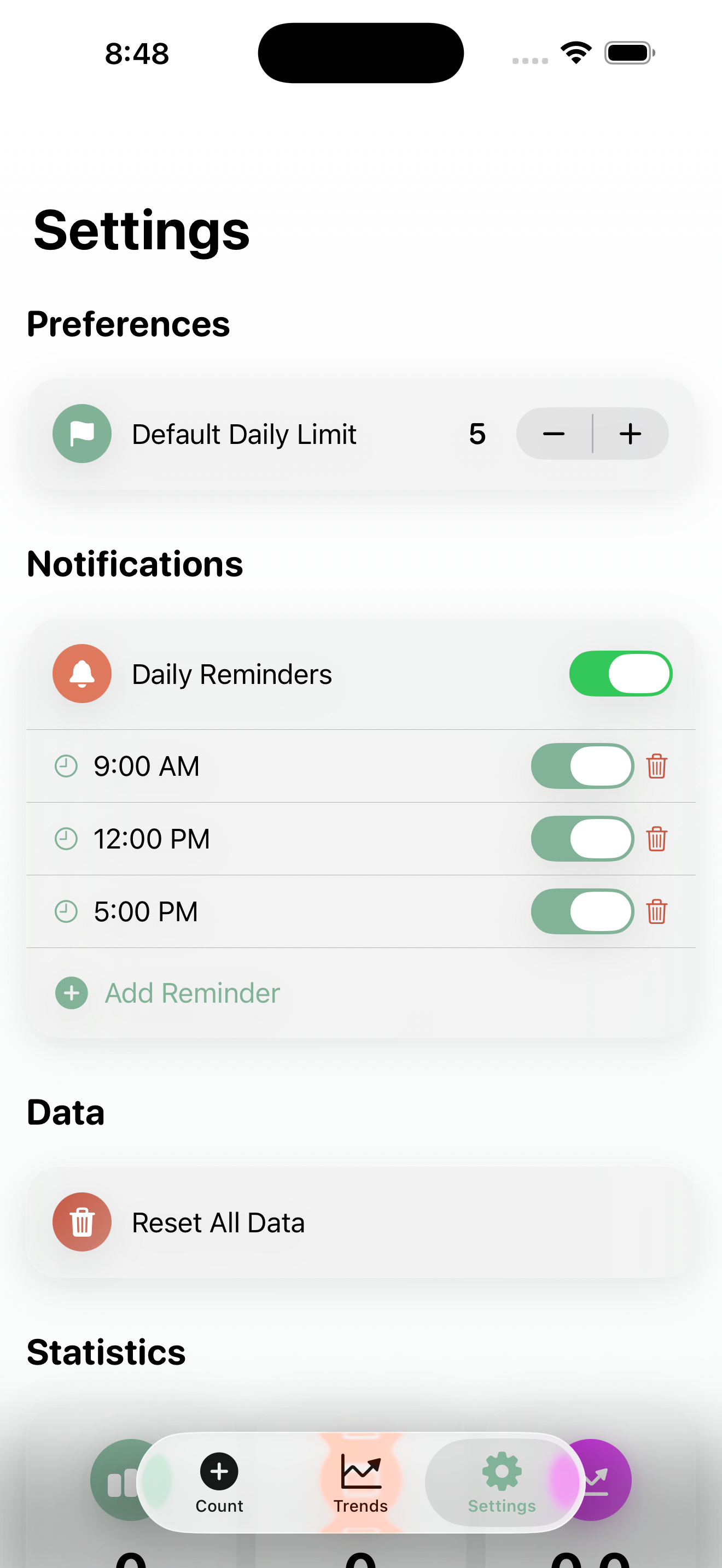The height and width of the screenshot is (1568, 722).
Task: Delete the 12:00 PM reminder via trash icon
Action: [657, 838]
